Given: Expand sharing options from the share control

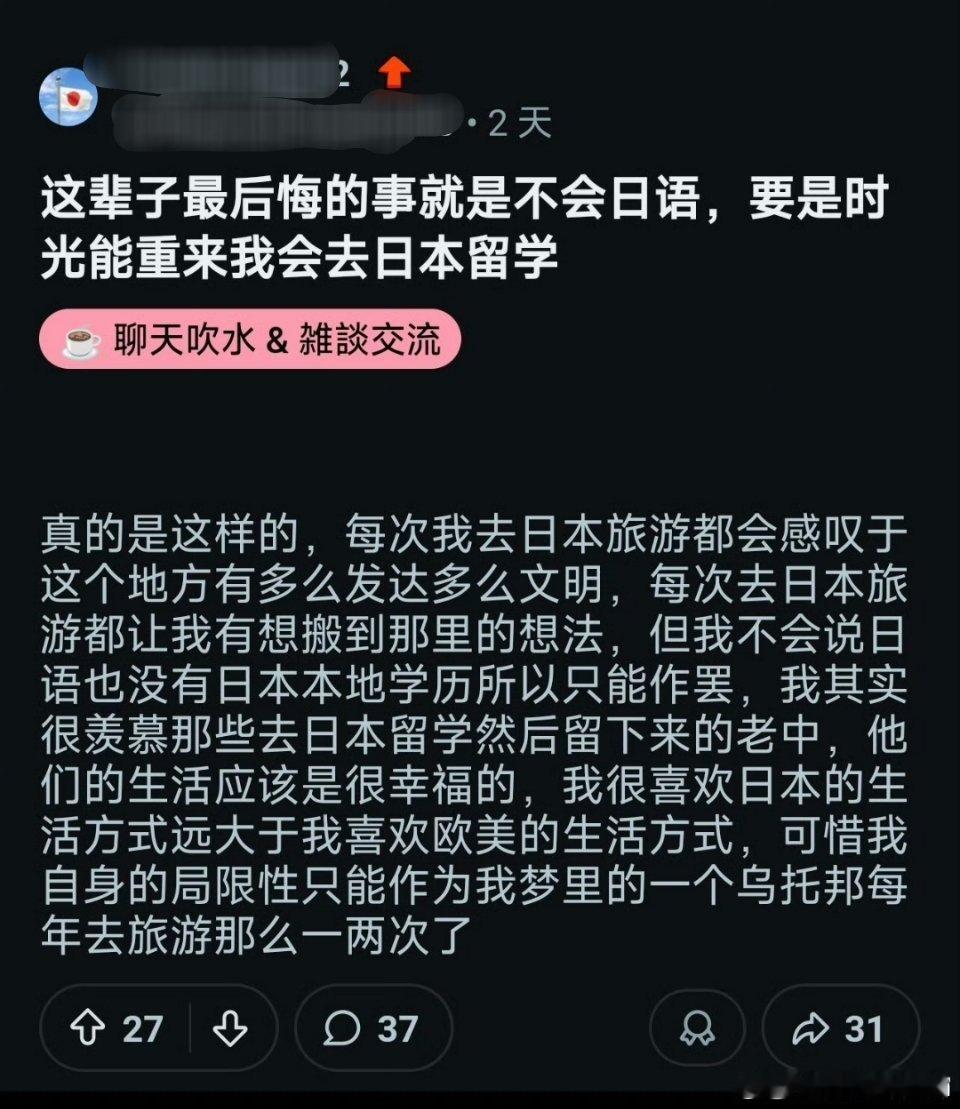Looking at the screenshot, I should point(840,1028).
